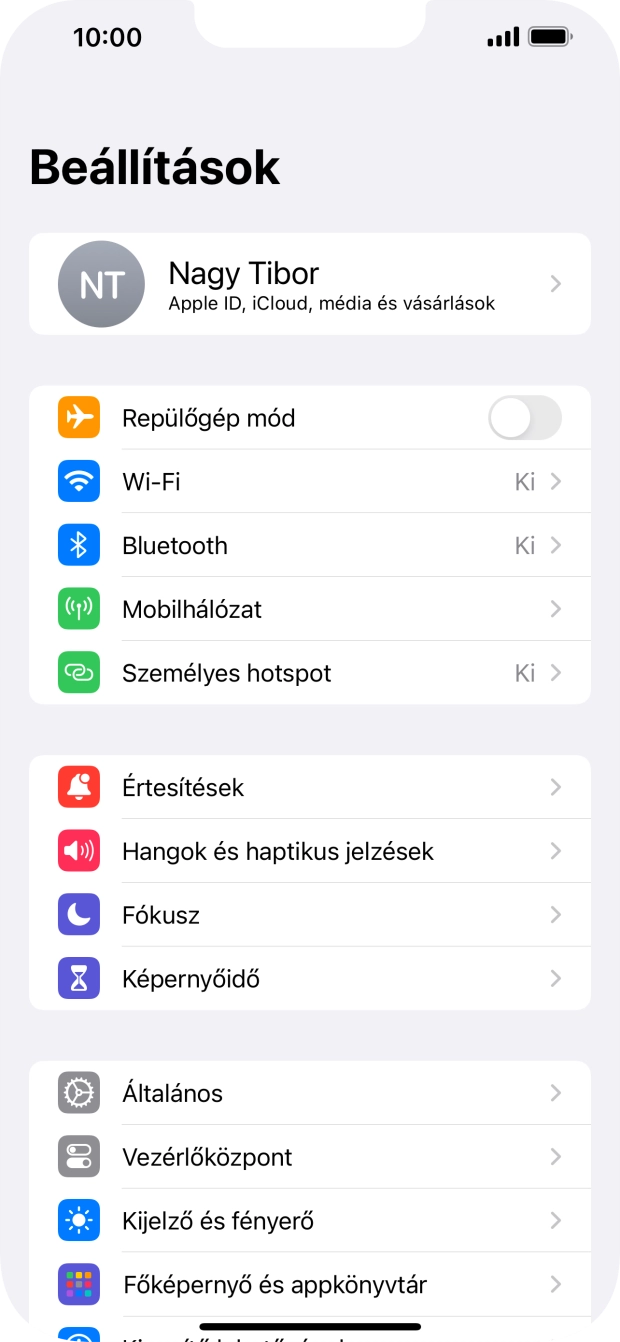Open Nagy Tibor Apple ID settings
The width and height of the screenshot is (620, 1342).
310,284
